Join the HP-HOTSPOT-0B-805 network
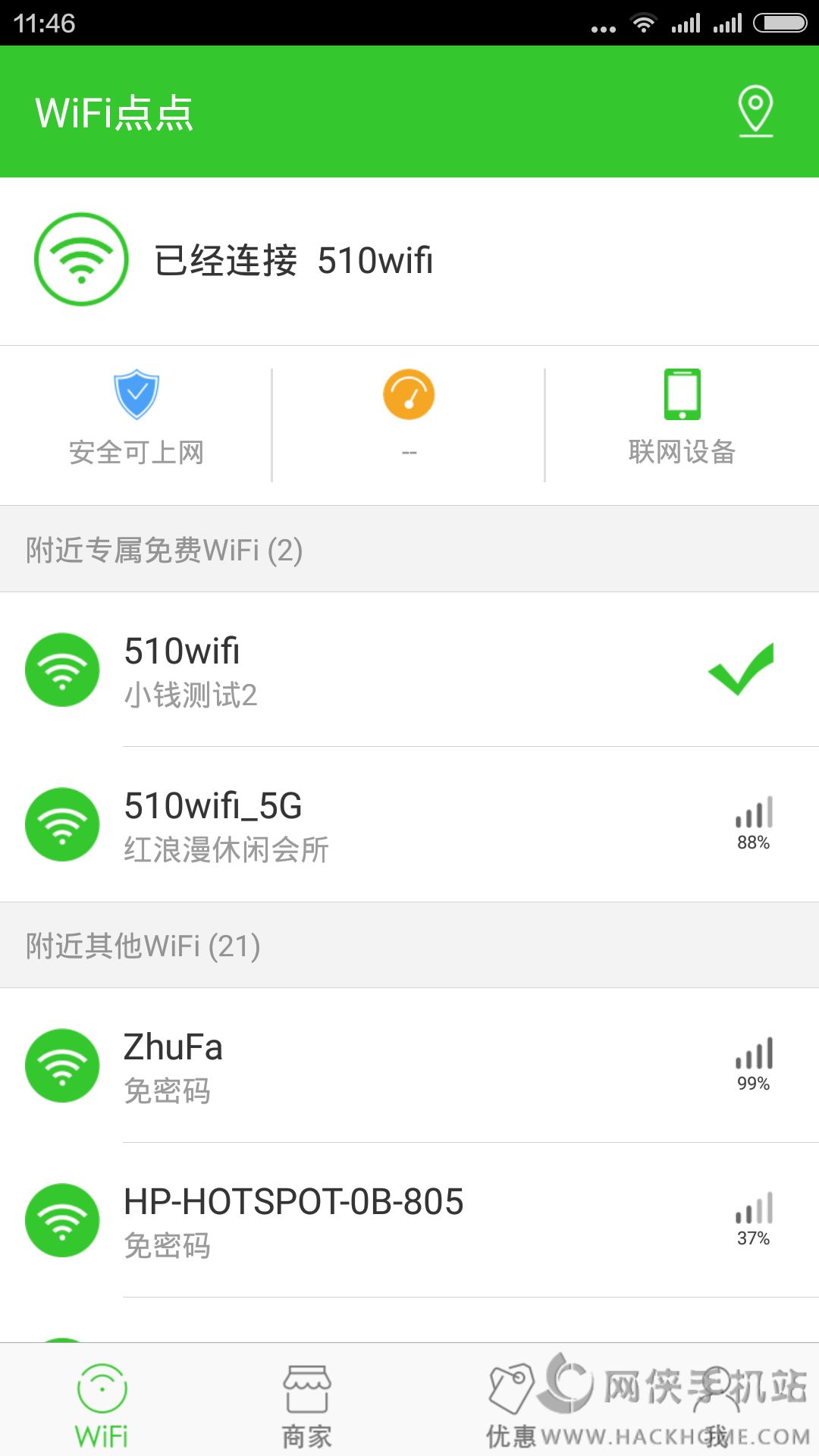This screenshot has height=1456, width=819. tap(409, 1221)
